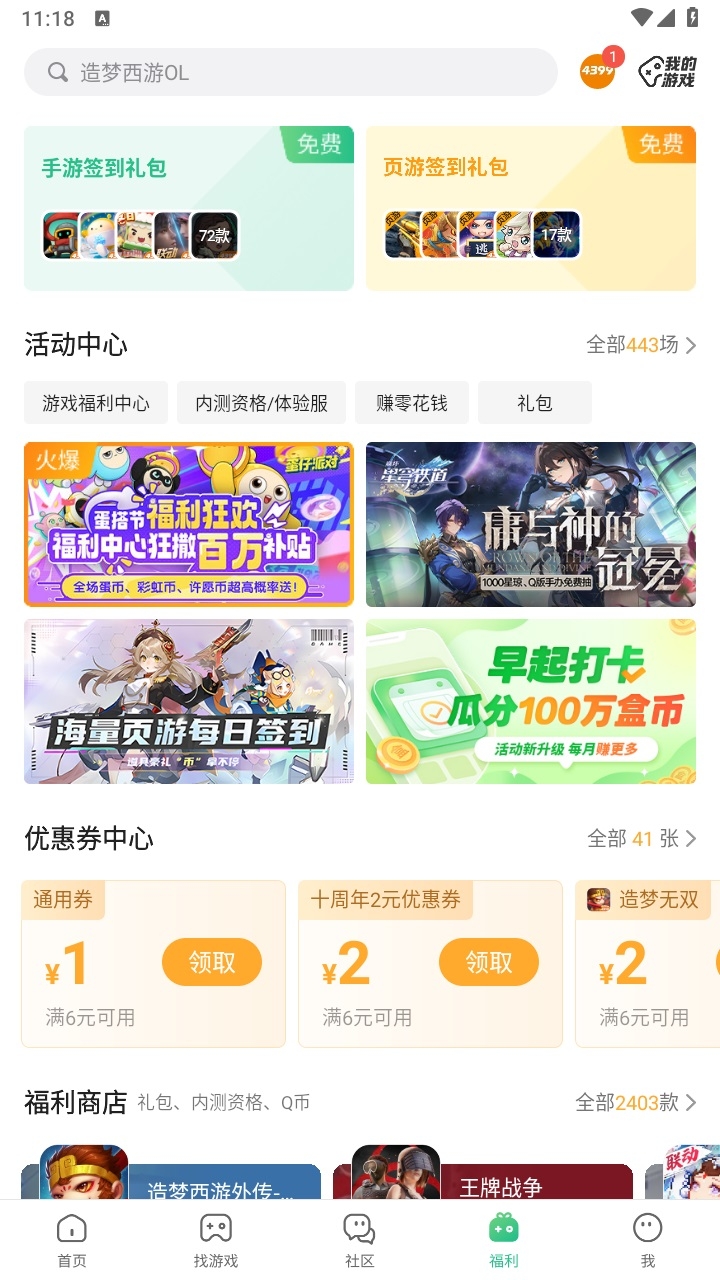Expand 全部2403款 in 福利商店

(636, 1103)
